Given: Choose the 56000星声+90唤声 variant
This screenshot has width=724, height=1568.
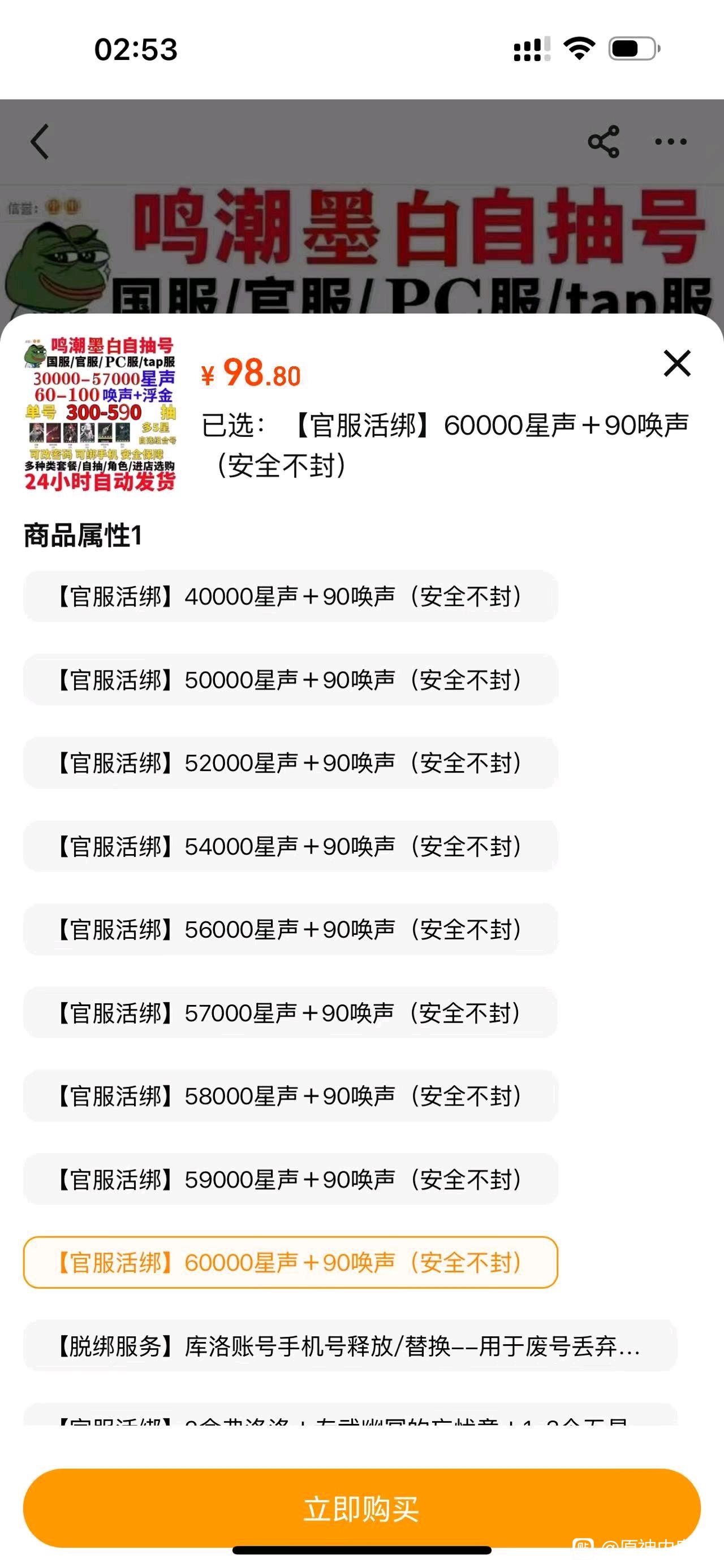Looking at the screenshot, I should click(x=291, y=929).
